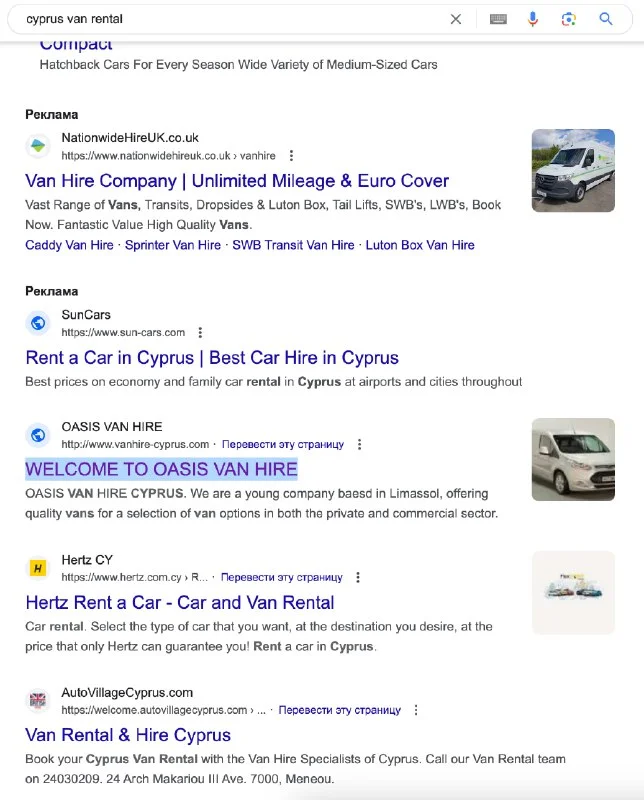644x800 pixels.
Task: Open the SWB Transit Van Hire sitelink
Action: (x=293, y=245)
